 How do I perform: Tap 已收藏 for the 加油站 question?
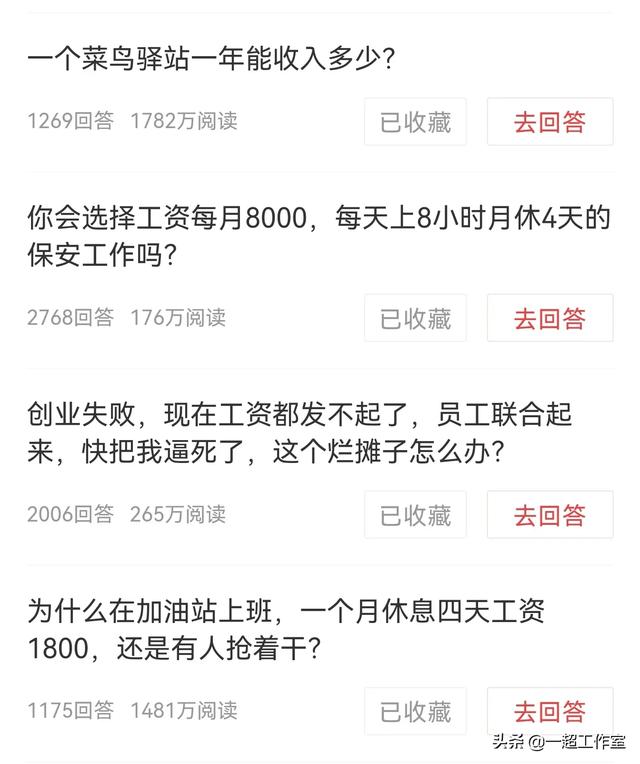(x=415, y=712)
